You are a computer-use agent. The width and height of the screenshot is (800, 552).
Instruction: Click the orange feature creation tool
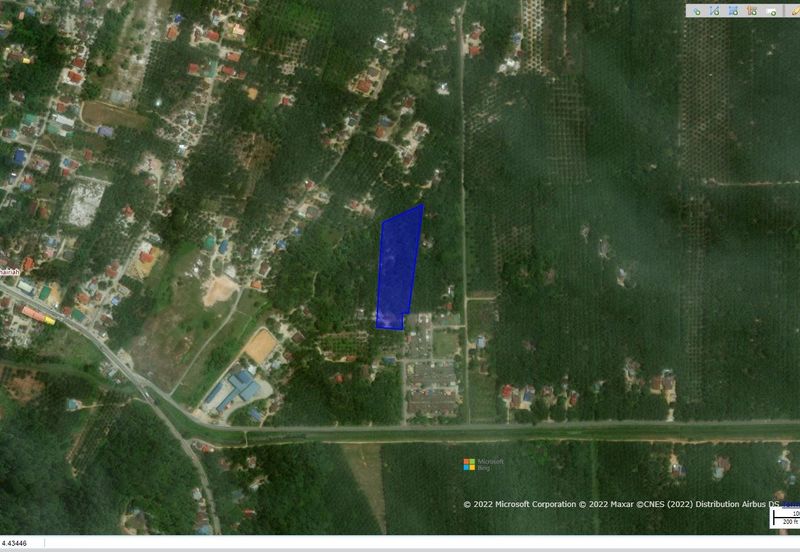752,10
